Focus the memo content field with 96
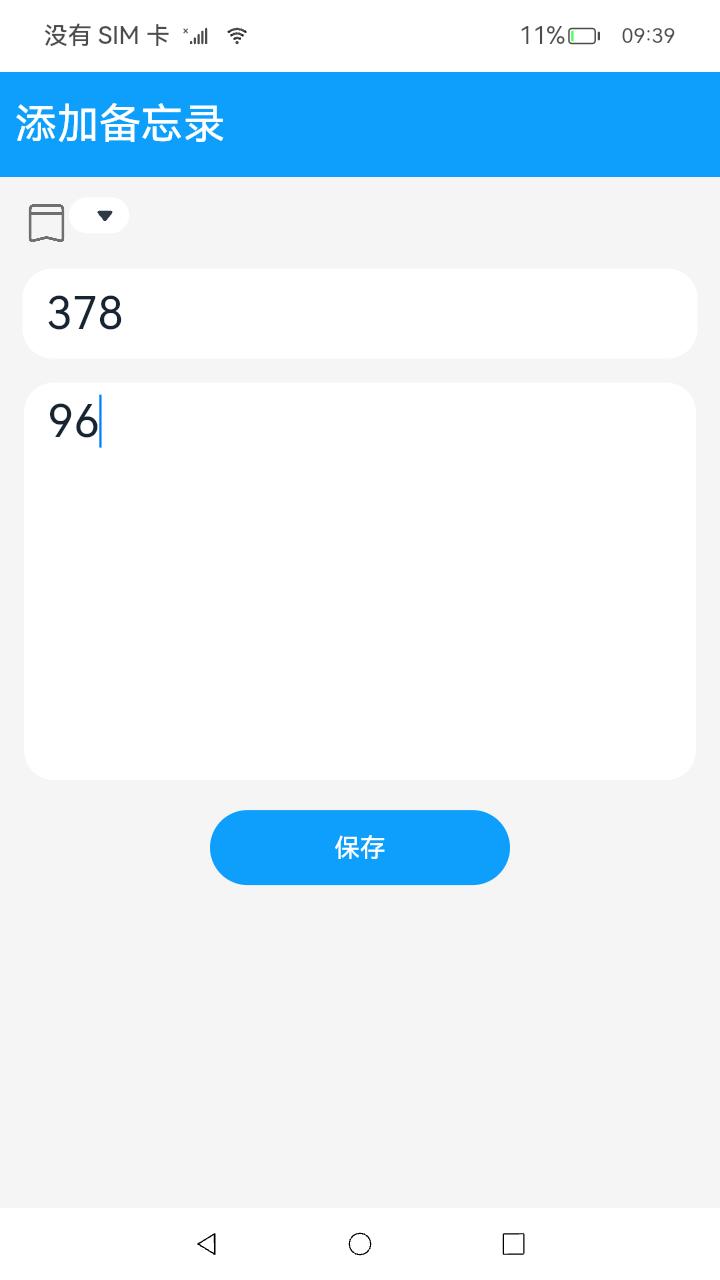Viewport: 720px width, 1280px height. click(x=360, y=580)
